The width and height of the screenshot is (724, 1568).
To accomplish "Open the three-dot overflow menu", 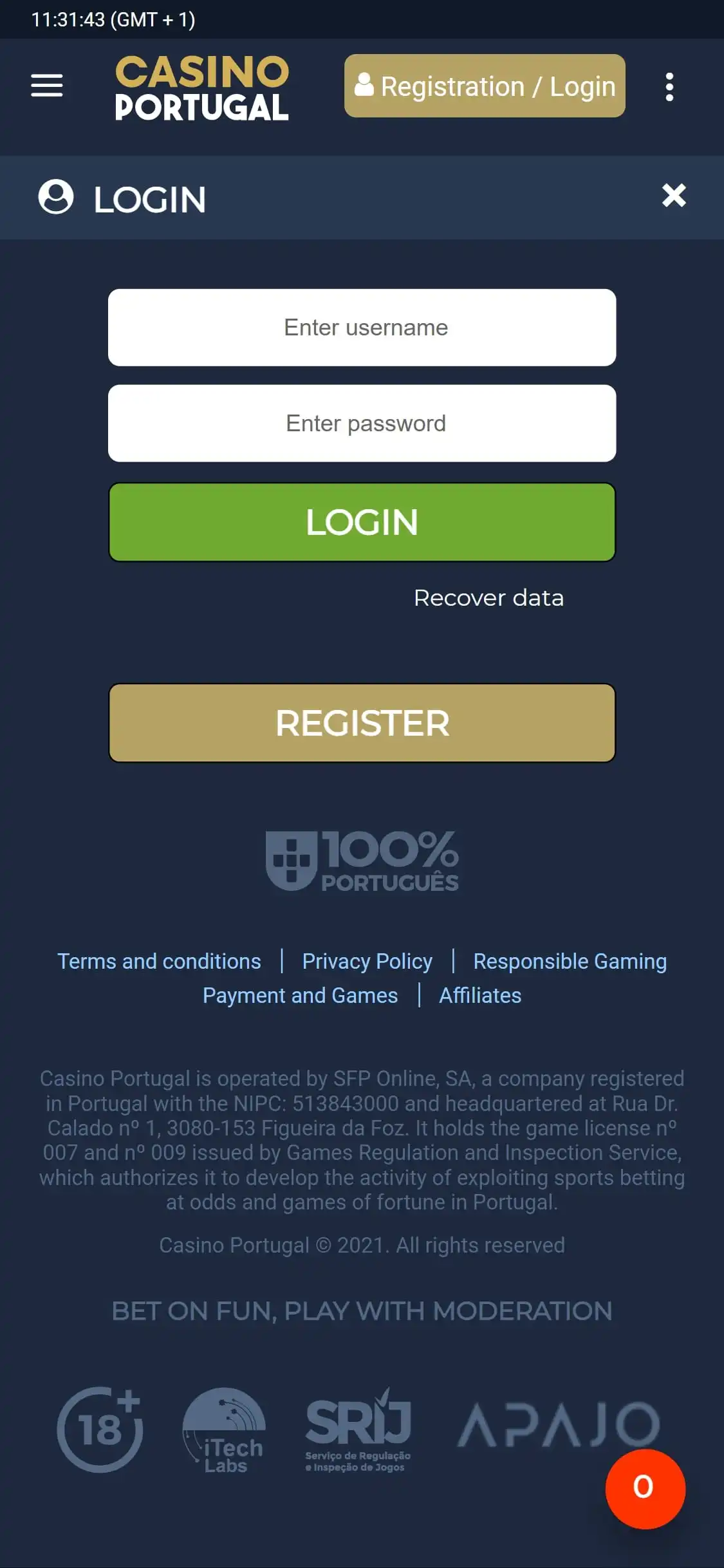I will pyautogui.click(x=669, y=87).
